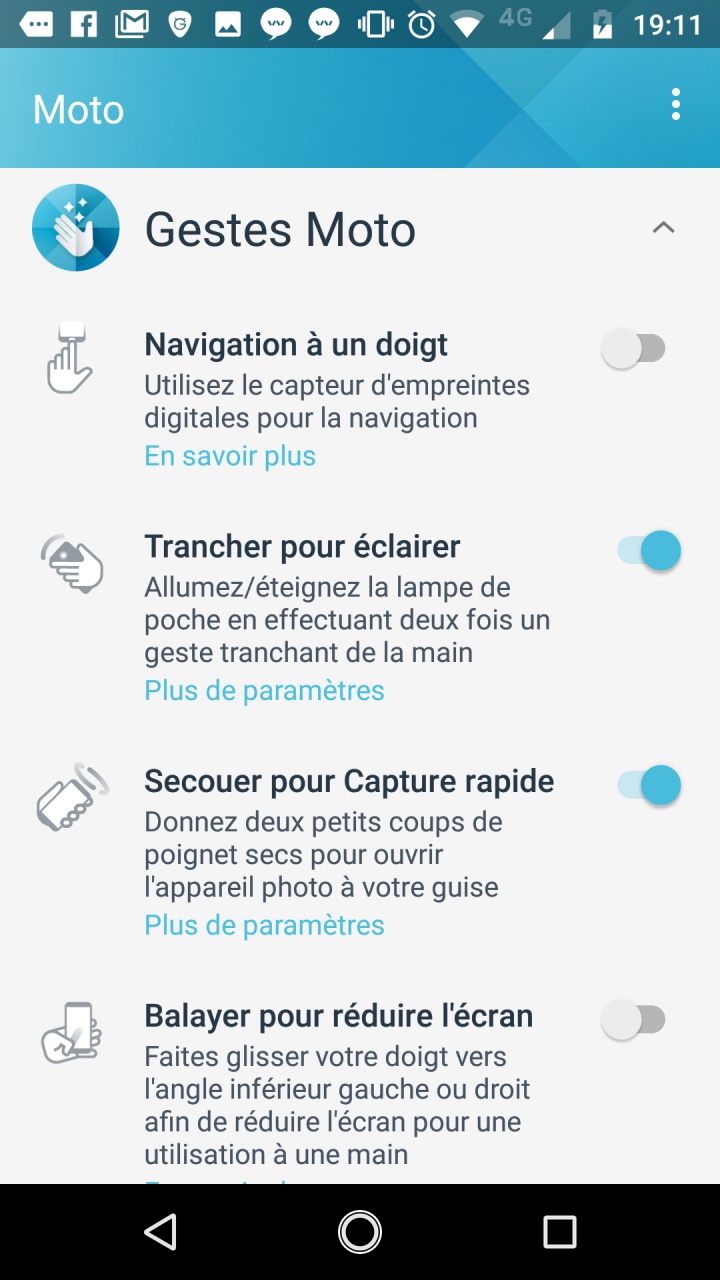
Task: Disable Trancher pour éclairer switch
Action: pos(649,551)
